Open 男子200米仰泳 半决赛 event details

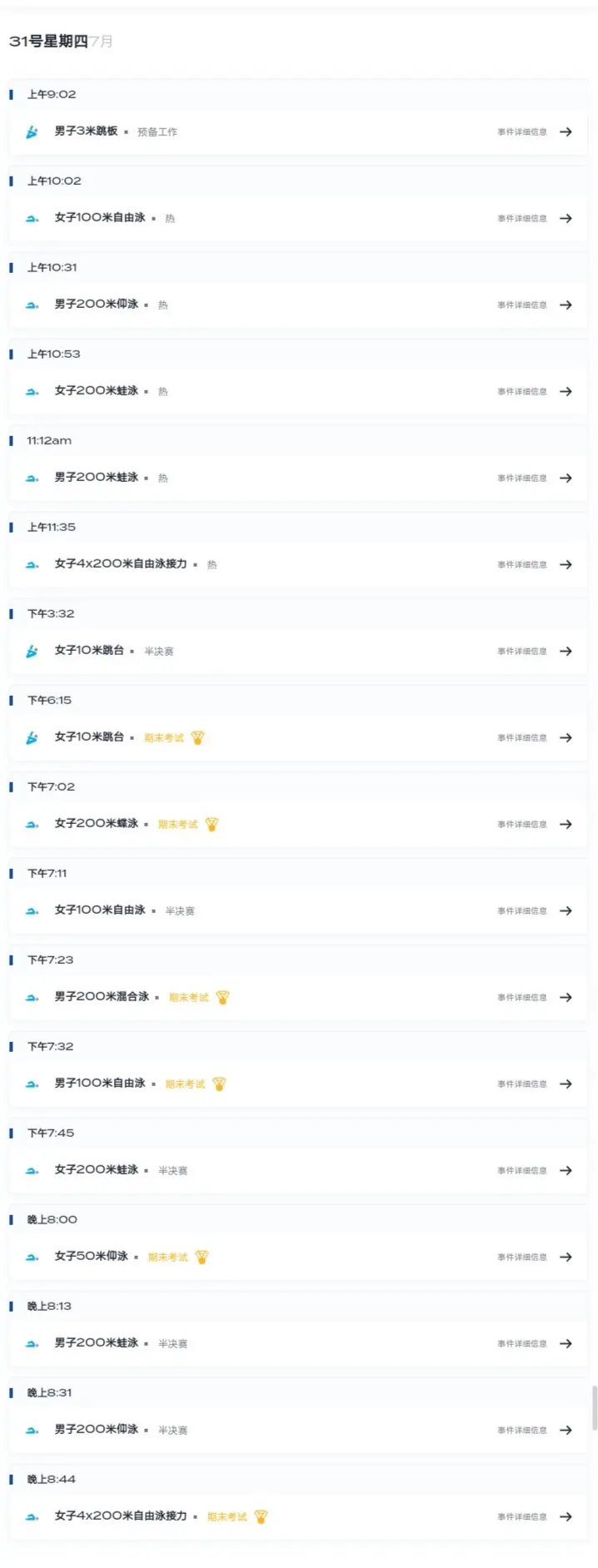(534, 1430)
